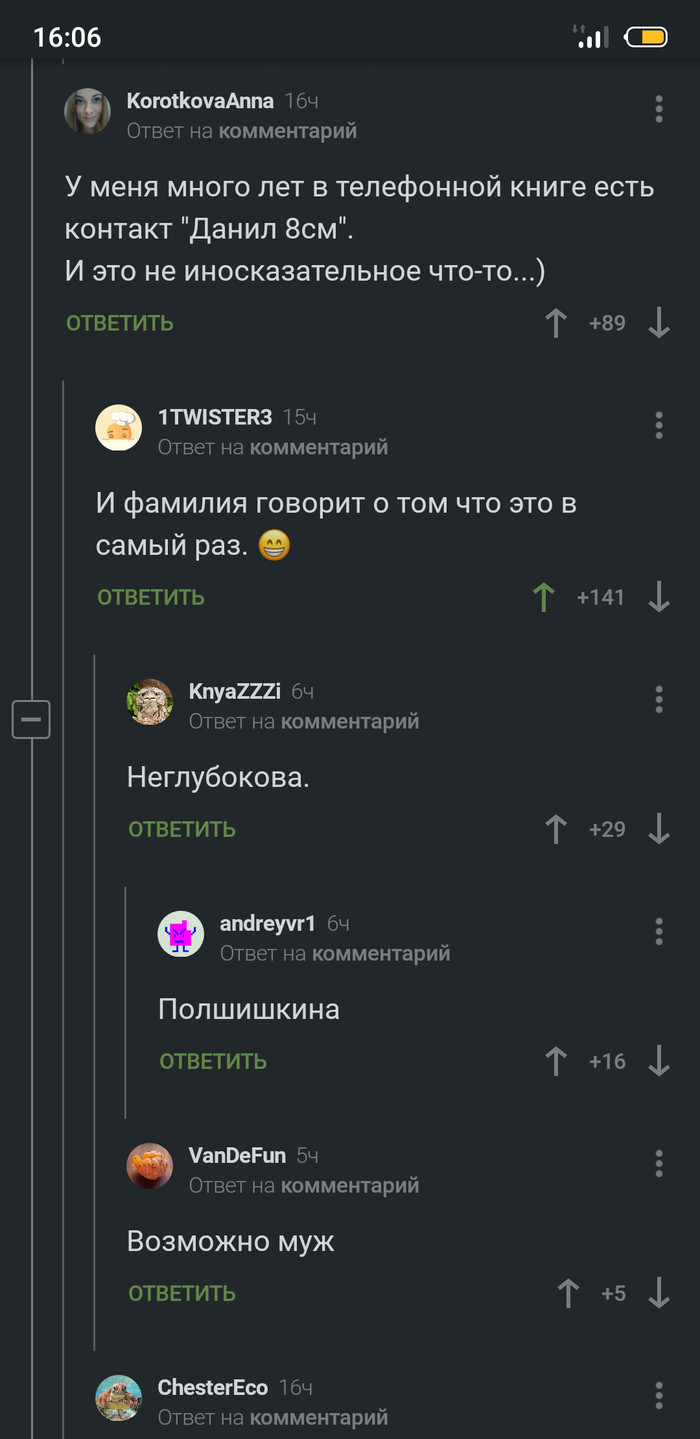Open overflow menu on andreyvr1's comment

658,931
